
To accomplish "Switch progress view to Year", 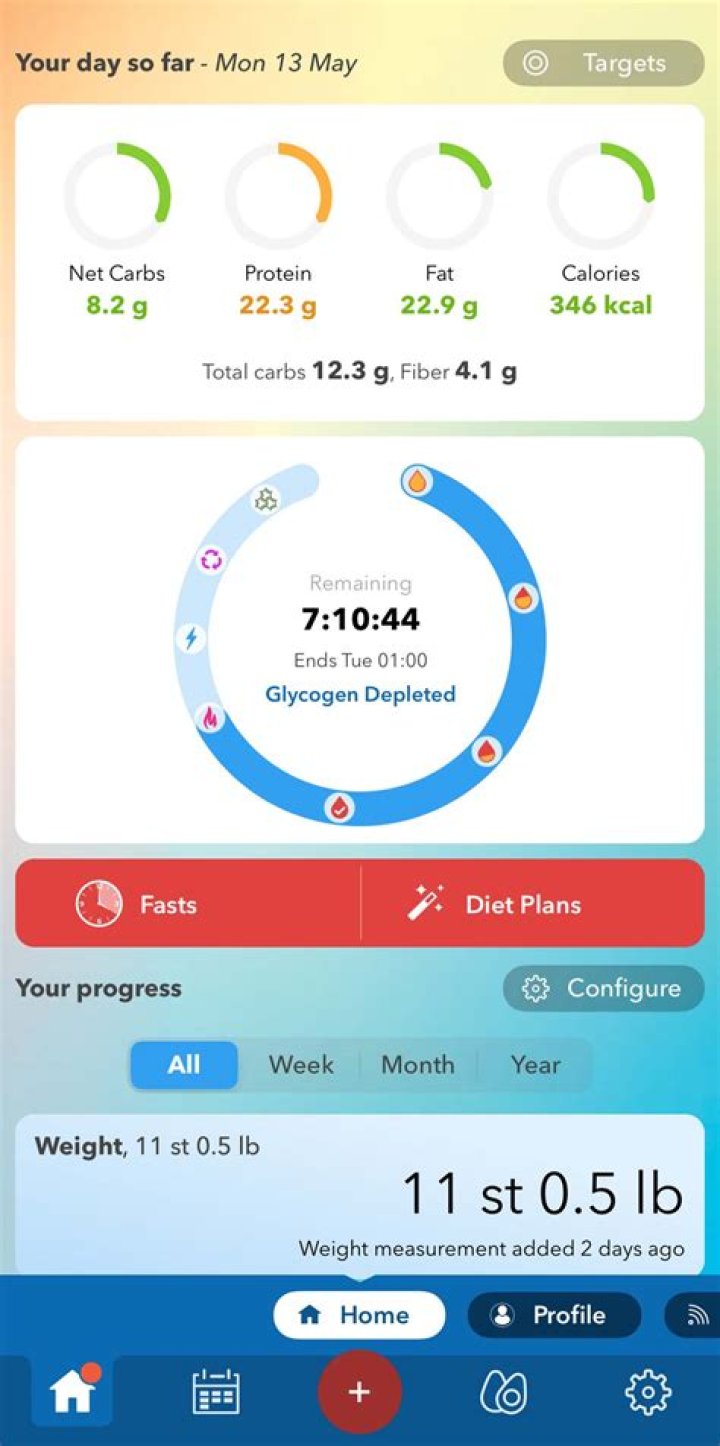I will [x=535, y=1064].
